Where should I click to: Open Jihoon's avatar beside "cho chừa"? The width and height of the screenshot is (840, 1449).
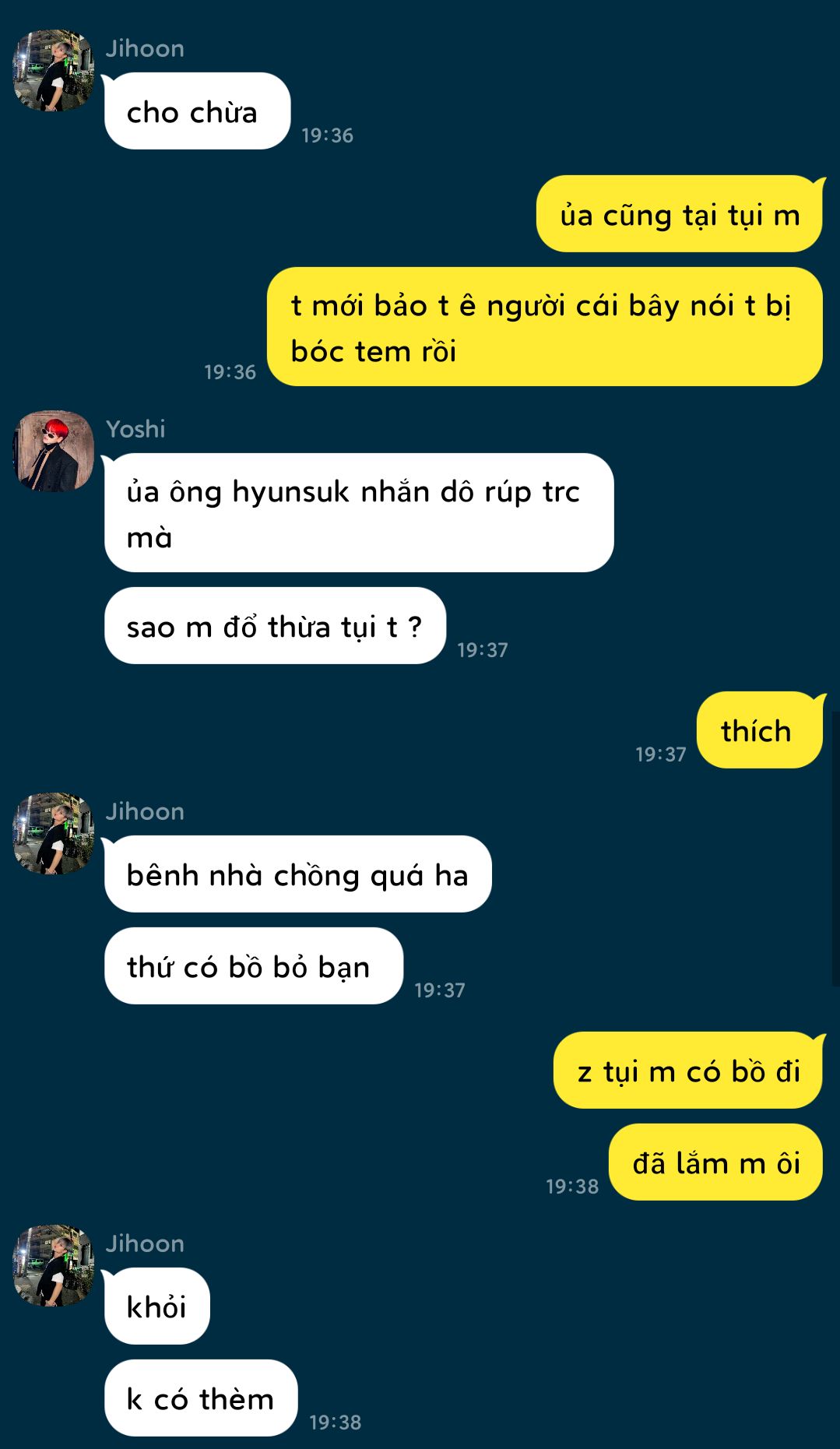point(54,71)
